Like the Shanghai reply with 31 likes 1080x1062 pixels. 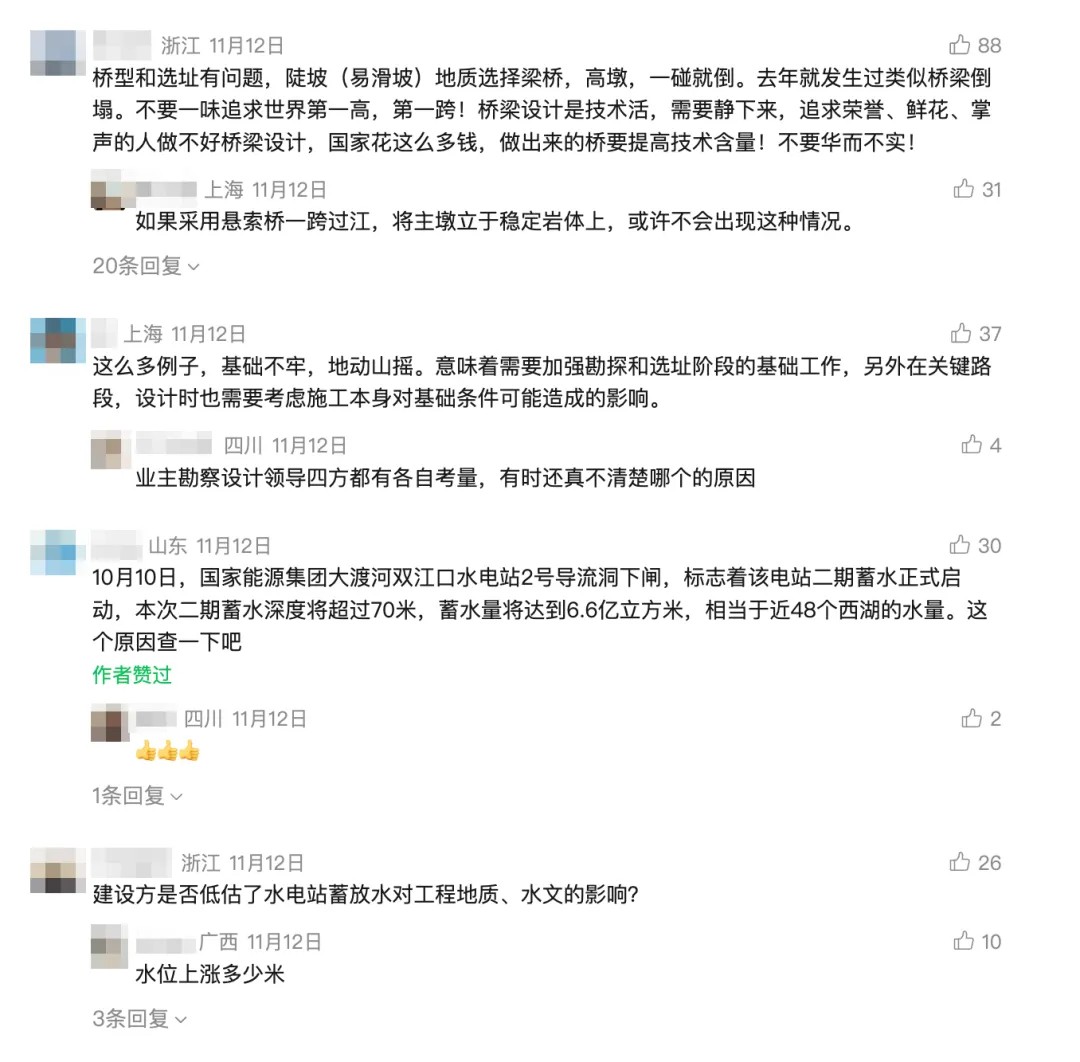(964, 189)
